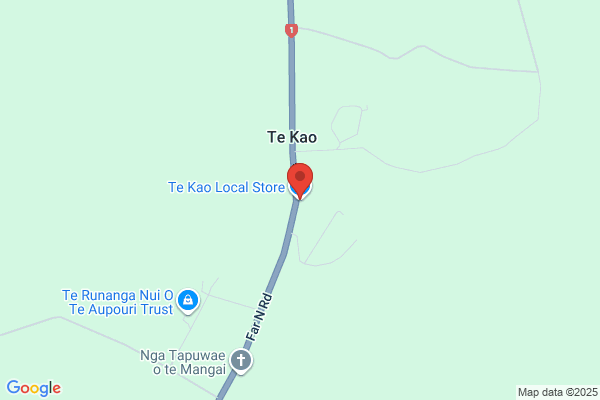Select Te Runanga Nui O Te Aupouri Trust marker
Image resolution: width=600 pixels, height=400 pixels.
(188, 301)
